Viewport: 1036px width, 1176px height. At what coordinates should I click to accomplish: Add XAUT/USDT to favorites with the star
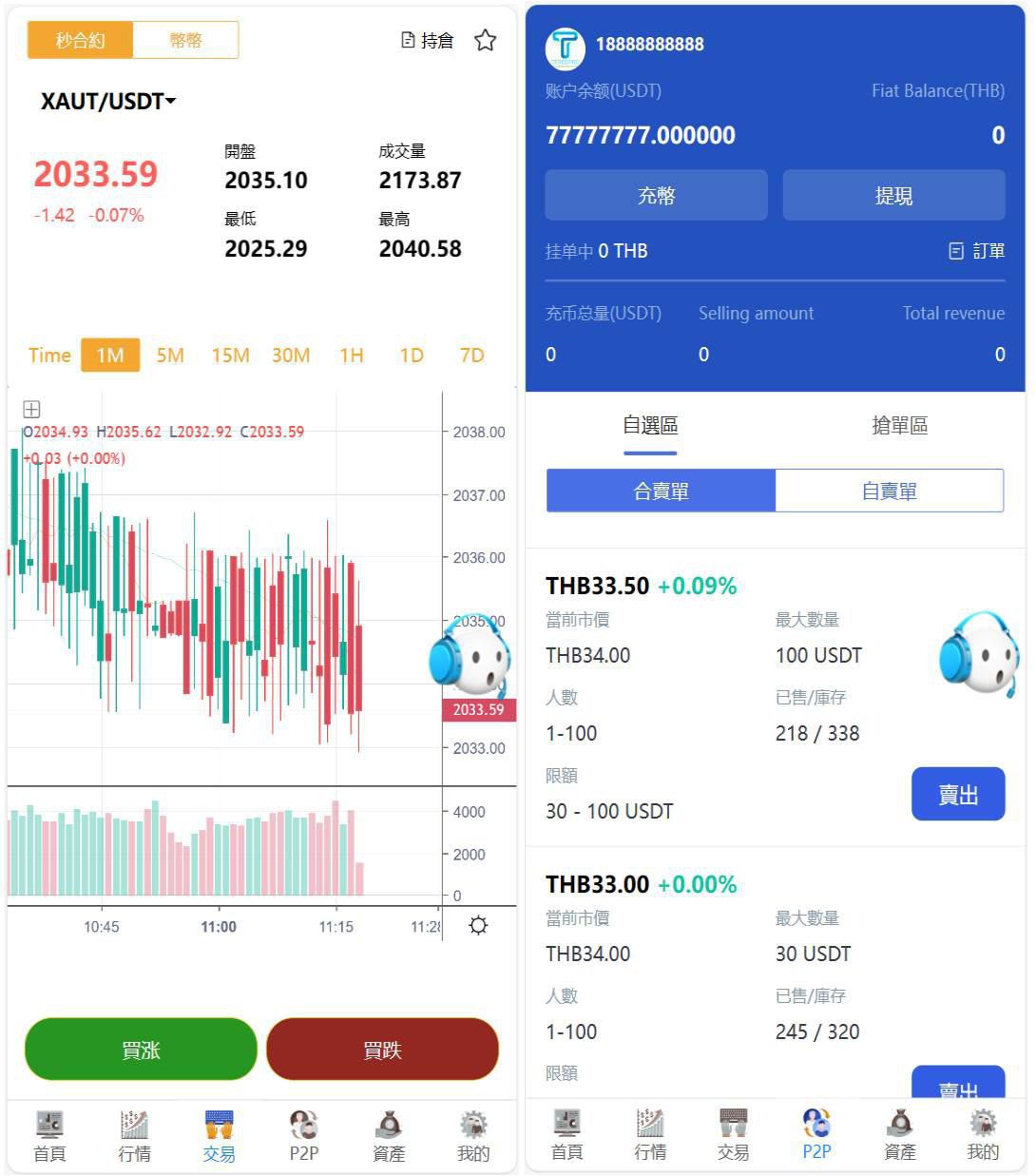[x=486, y=40]
